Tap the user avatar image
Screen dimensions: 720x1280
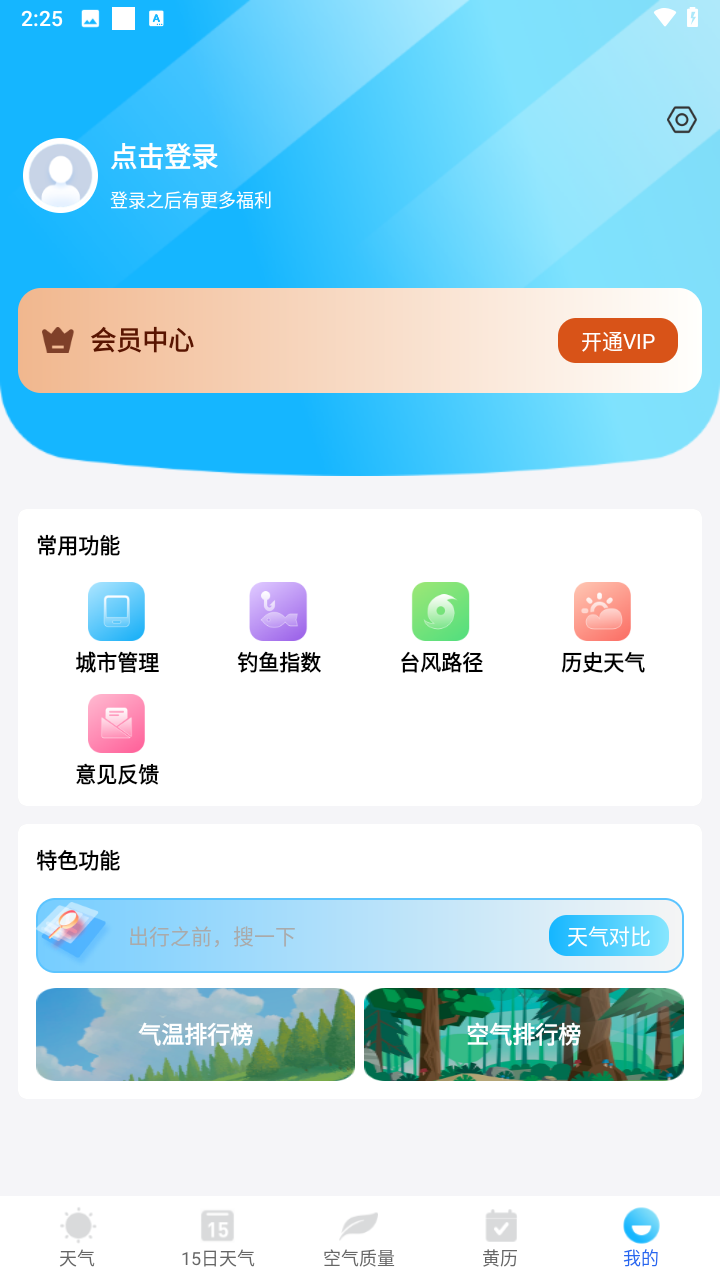coord(60,175)
